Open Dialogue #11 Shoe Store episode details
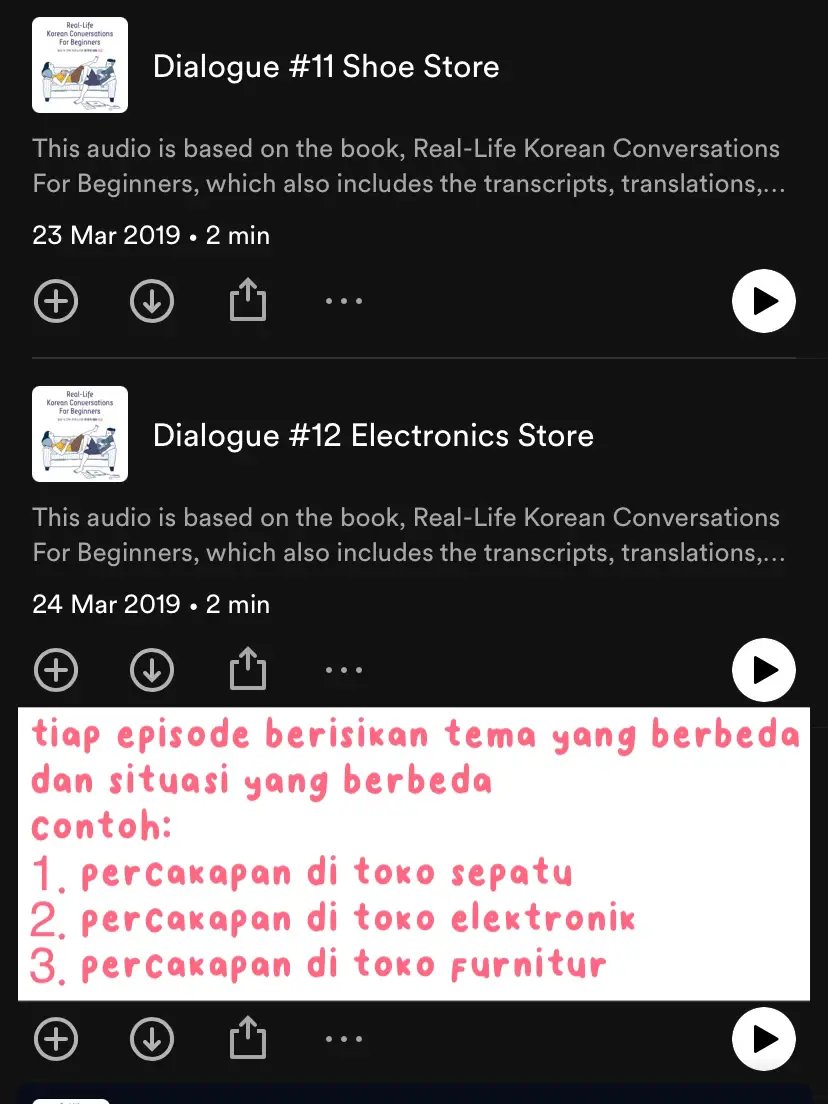 (x=326, y=67)
